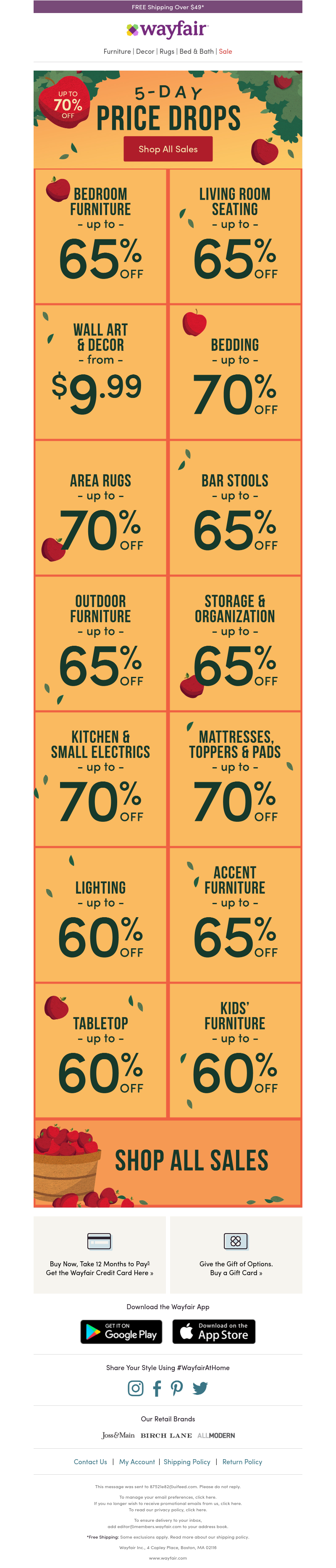Open Mattresses, Toppers & Pads tile

(235, 779)
